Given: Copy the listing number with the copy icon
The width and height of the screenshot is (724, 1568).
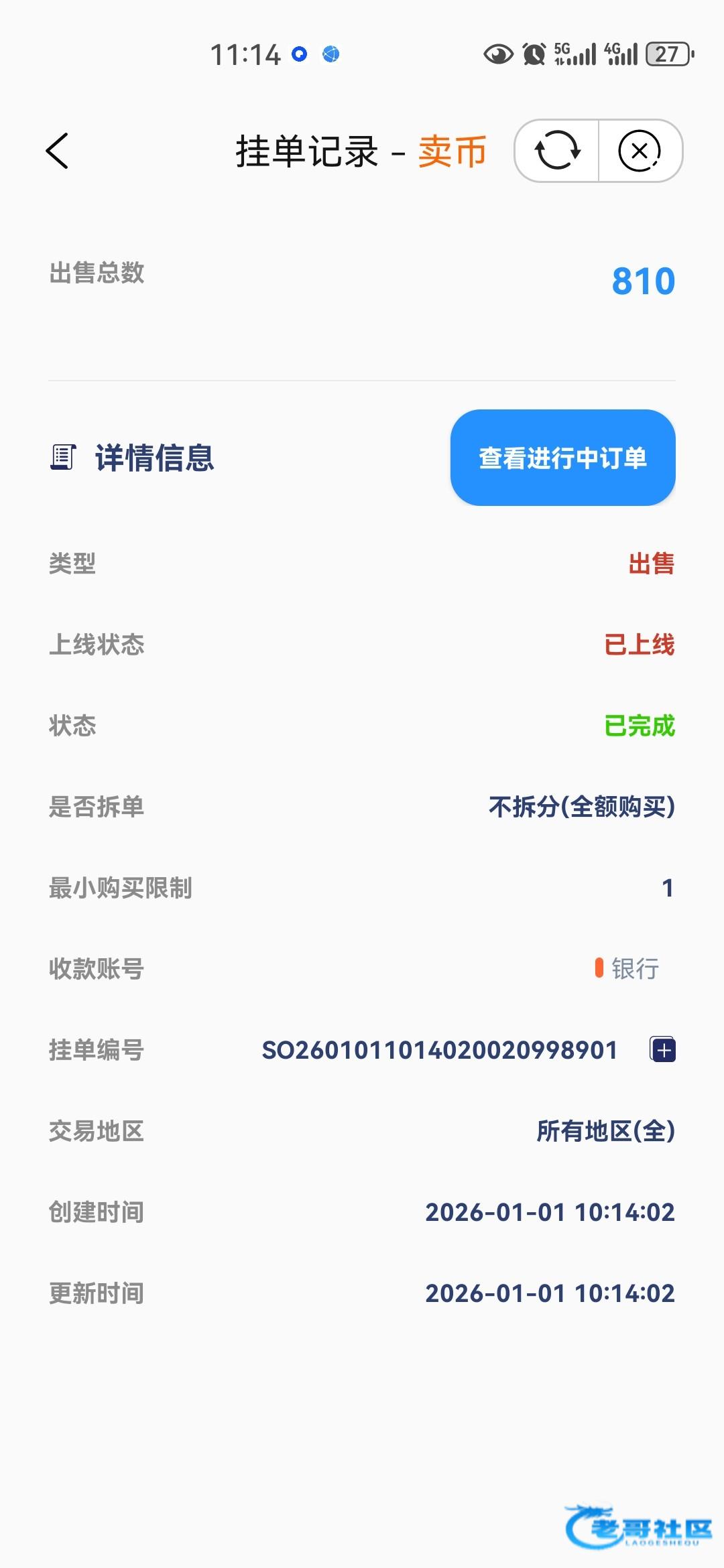Looking at the screenshot, I should (x=663, y=1049).
